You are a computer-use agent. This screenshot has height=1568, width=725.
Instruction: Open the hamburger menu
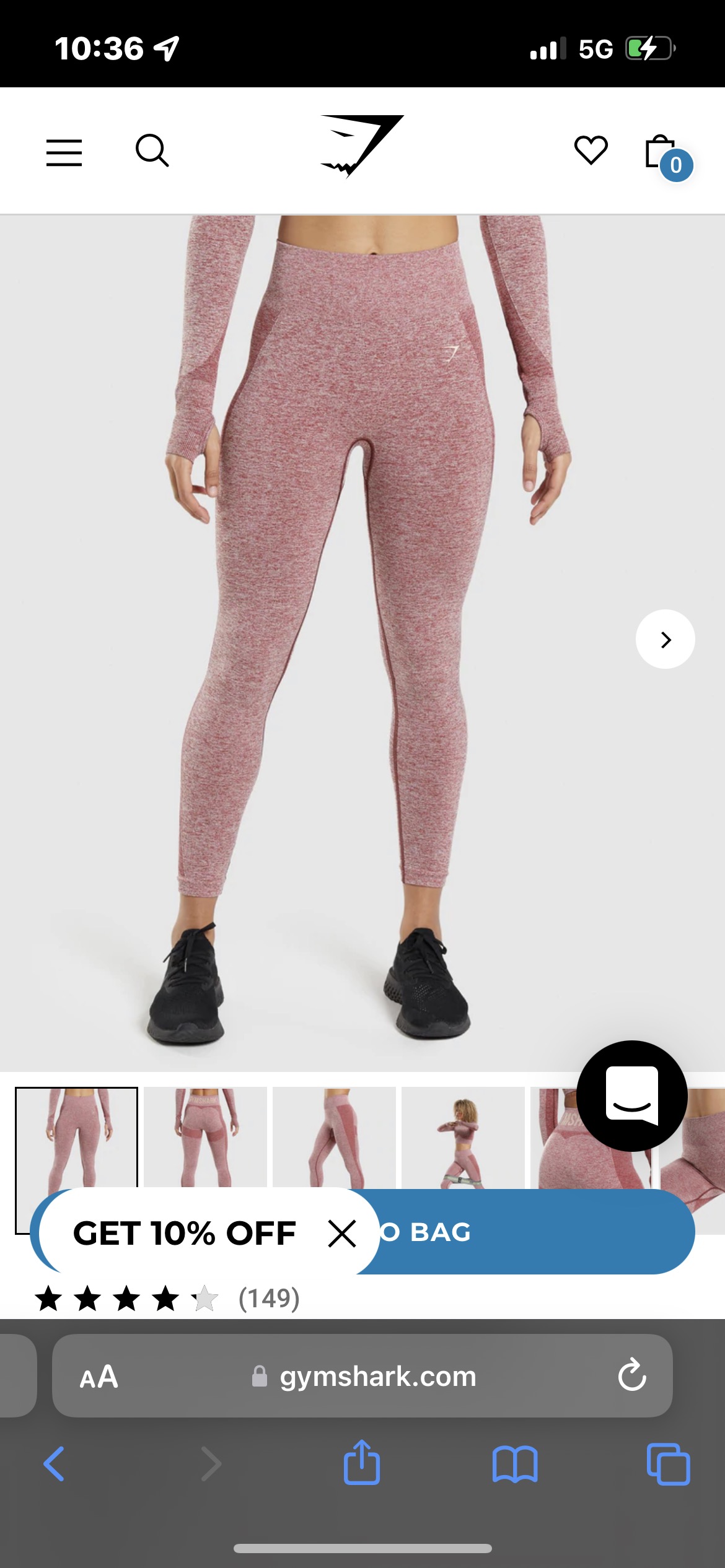tap(64, 152)
